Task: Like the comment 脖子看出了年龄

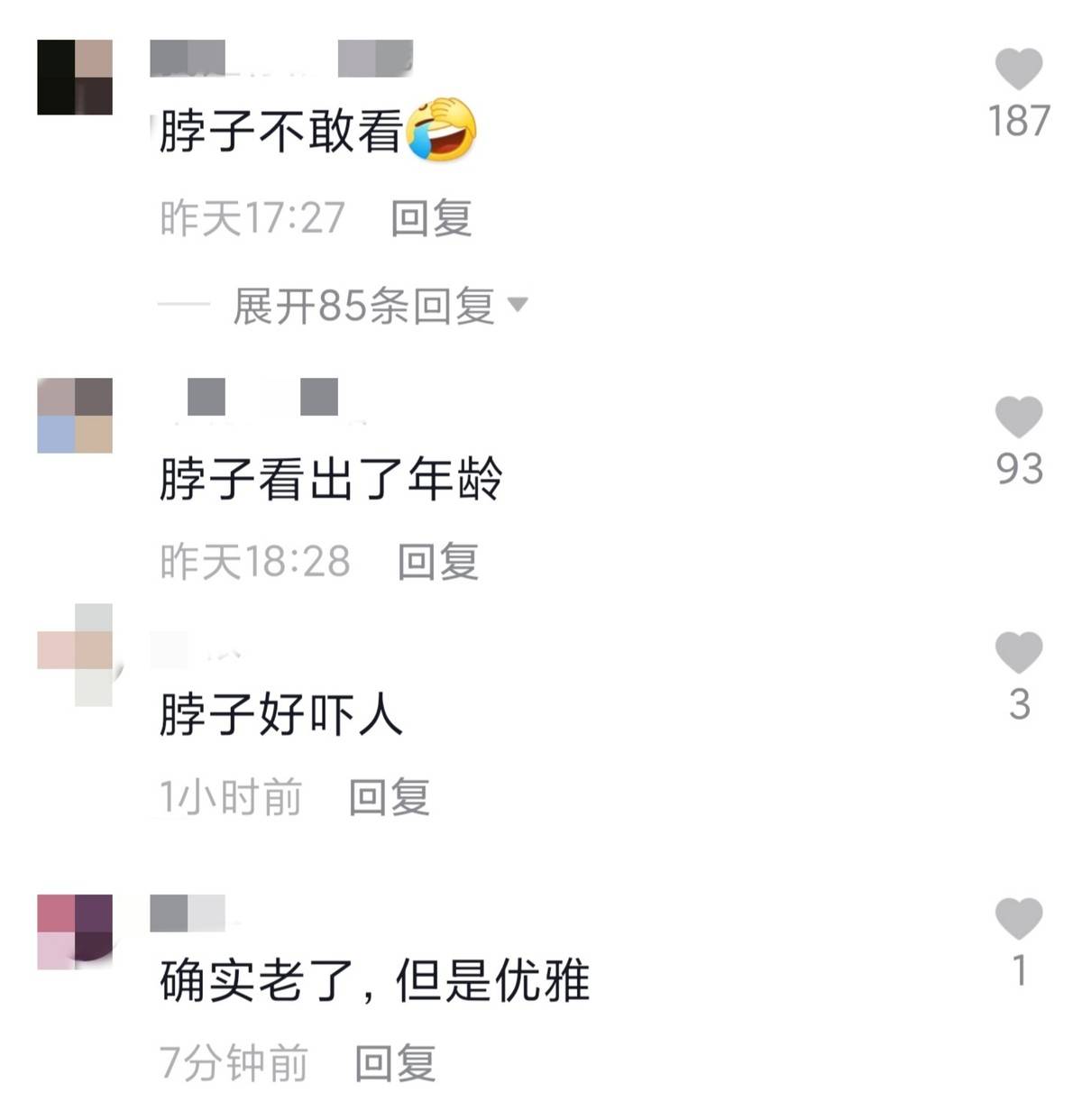Action: [1018, 418]
